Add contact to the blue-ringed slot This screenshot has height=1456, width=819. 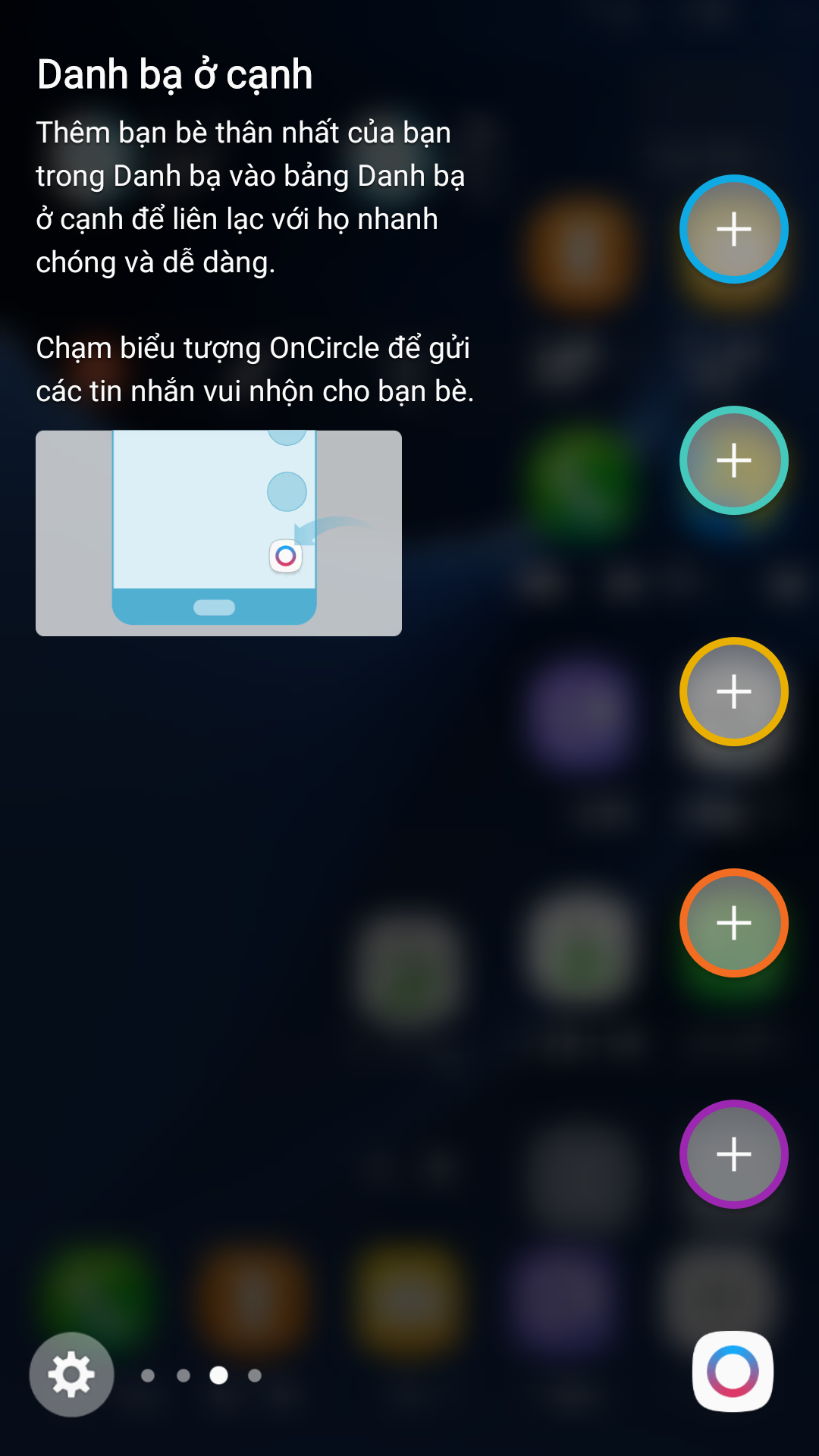pyautogui.click(x=734, y=229)
